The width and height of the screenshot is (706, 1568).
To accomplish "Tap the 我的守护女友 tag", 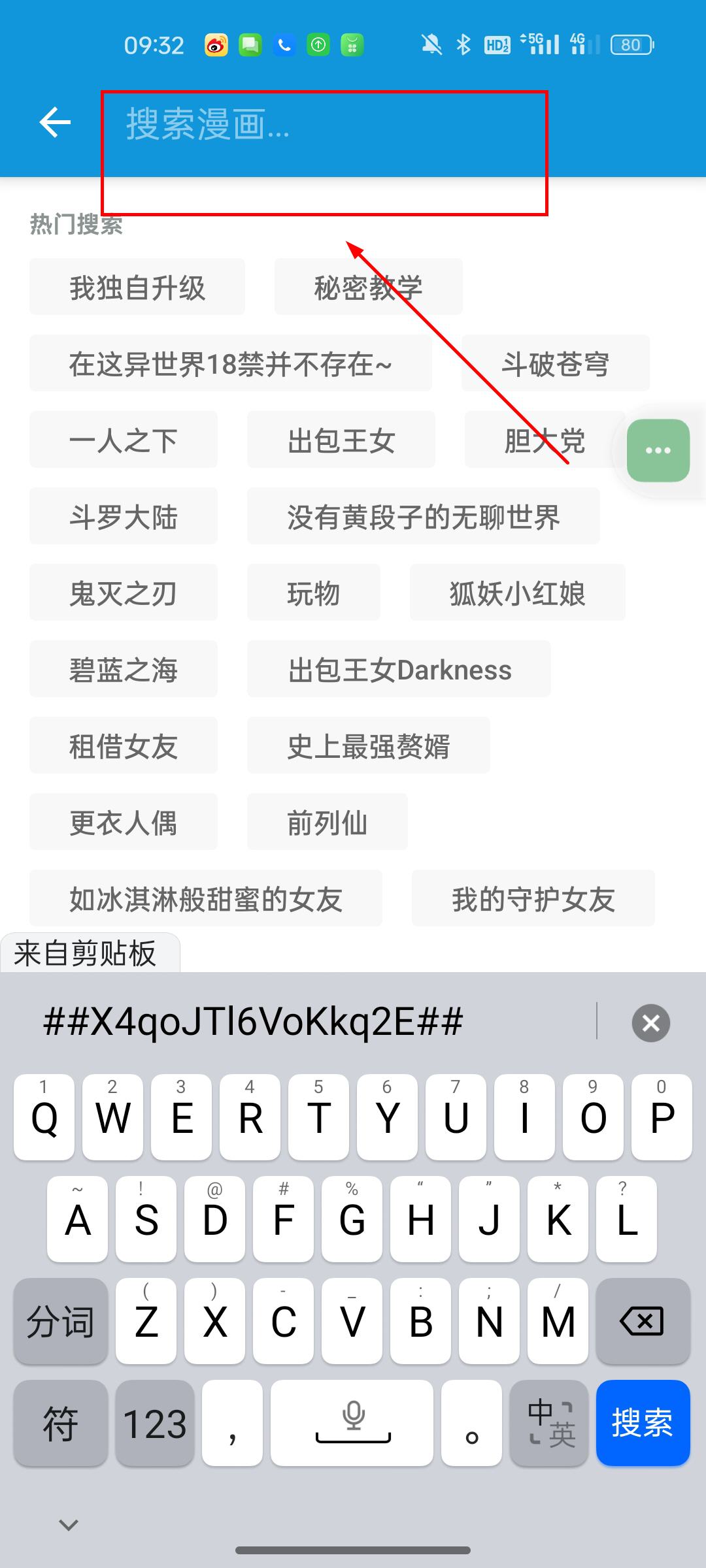I will pyautogui.click(x=533, y=899).
